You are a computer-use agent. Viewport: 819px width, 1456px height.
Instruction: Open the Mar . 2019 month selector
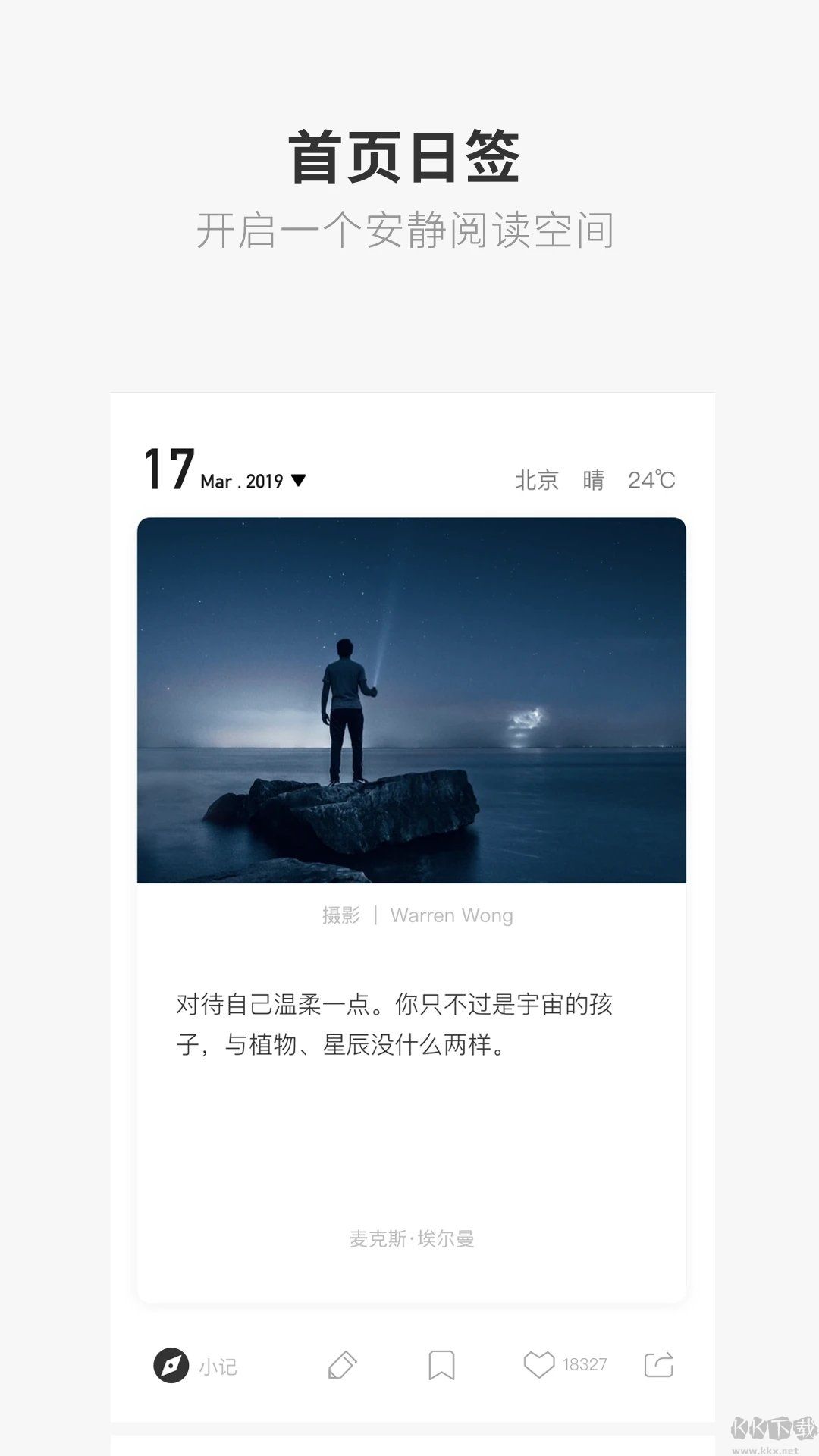(x=243, y=480)
